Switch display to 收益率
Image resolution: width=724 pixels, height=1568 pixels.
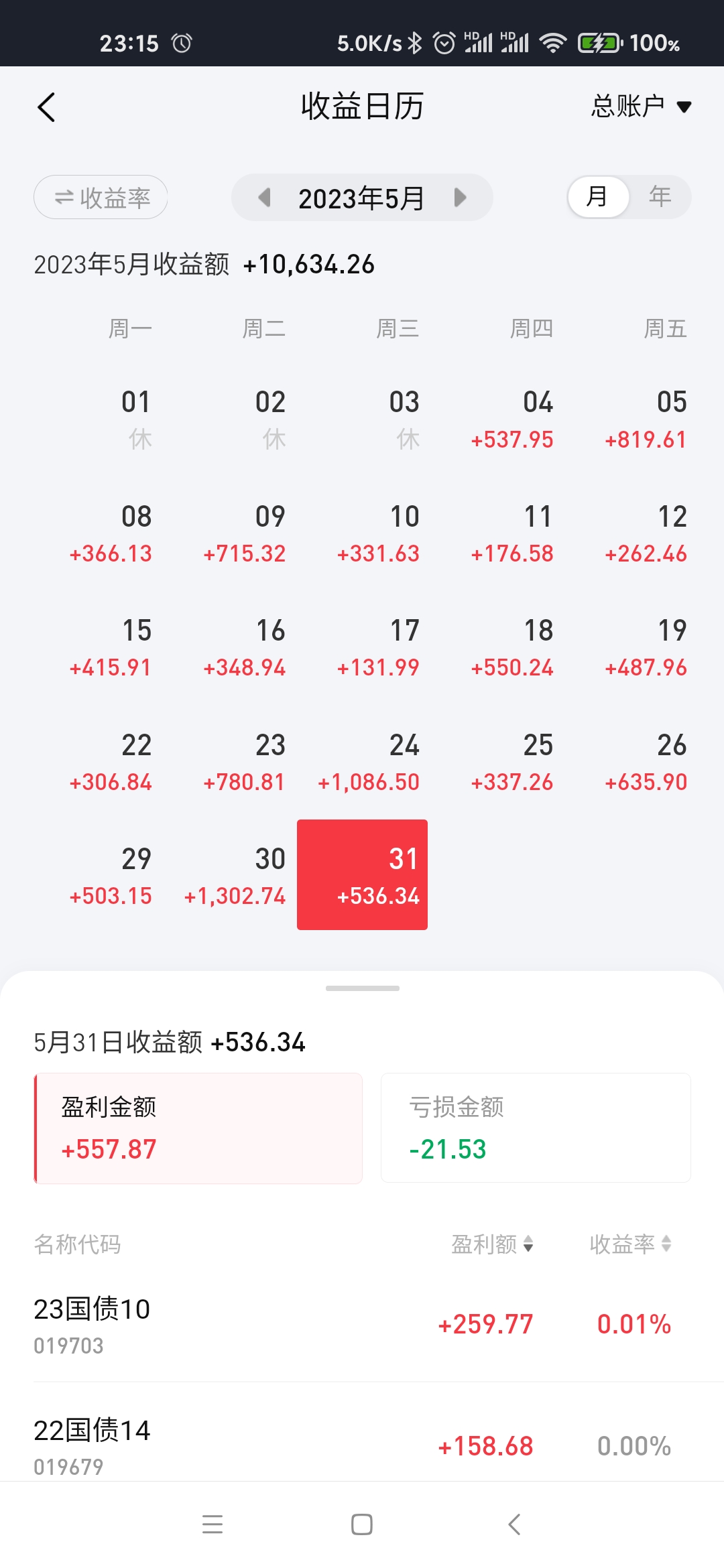(101, 197)
